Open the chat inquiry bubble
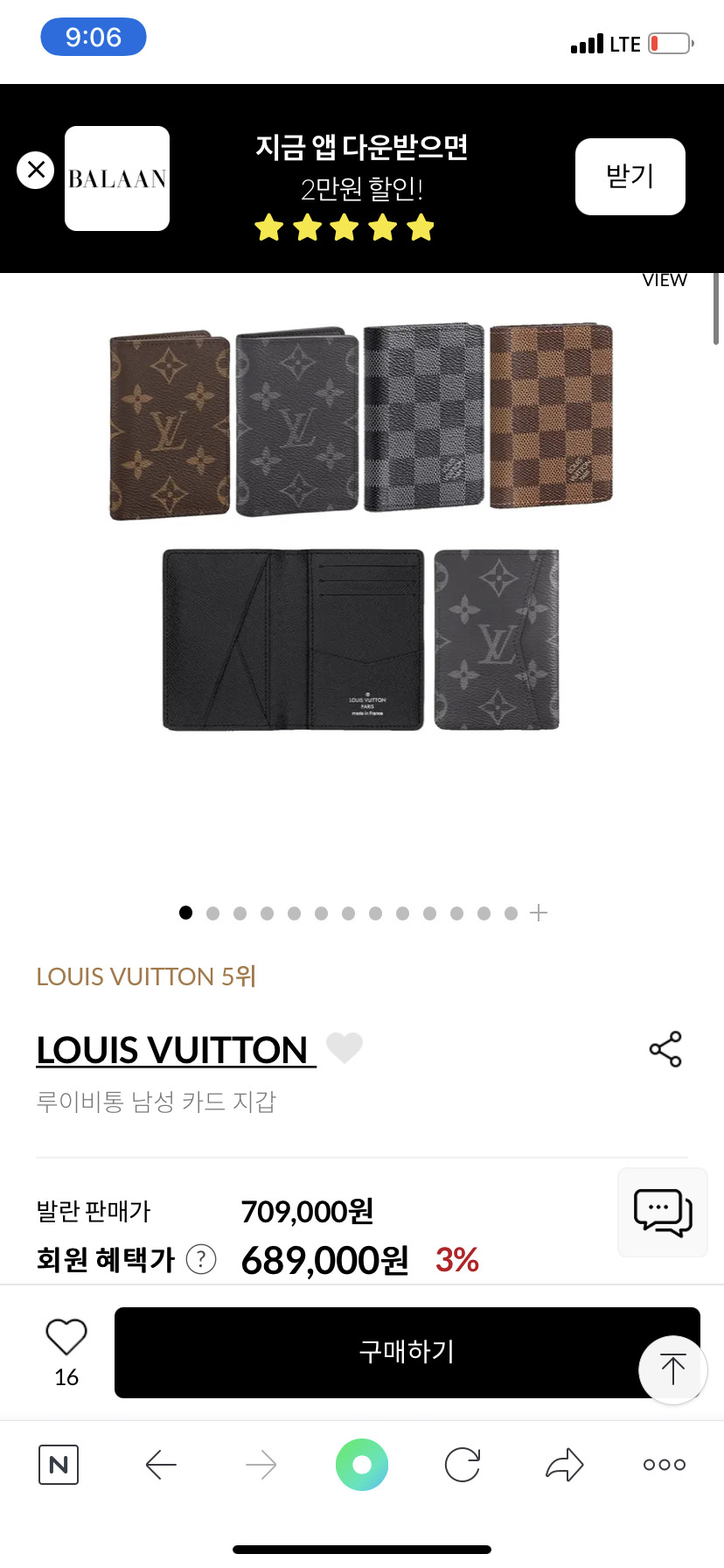 [663, 1213]
